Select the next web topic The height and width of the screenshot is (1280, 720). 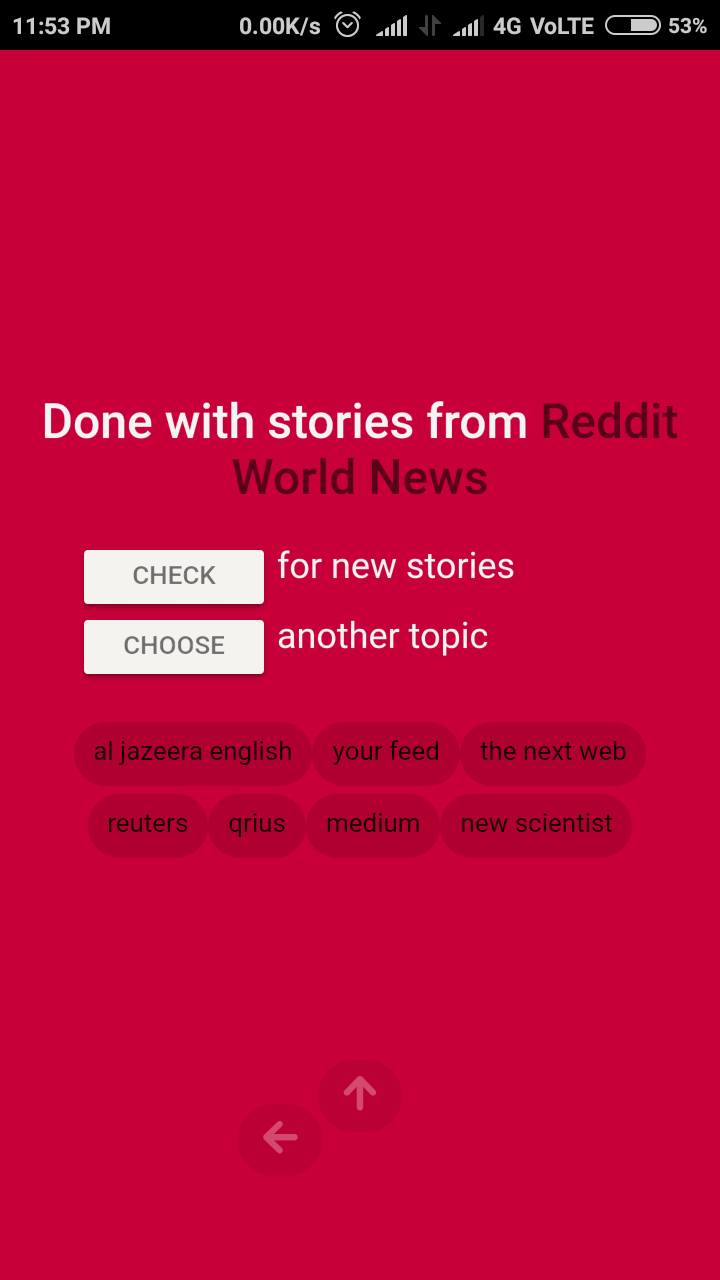(x=553, y=752)
